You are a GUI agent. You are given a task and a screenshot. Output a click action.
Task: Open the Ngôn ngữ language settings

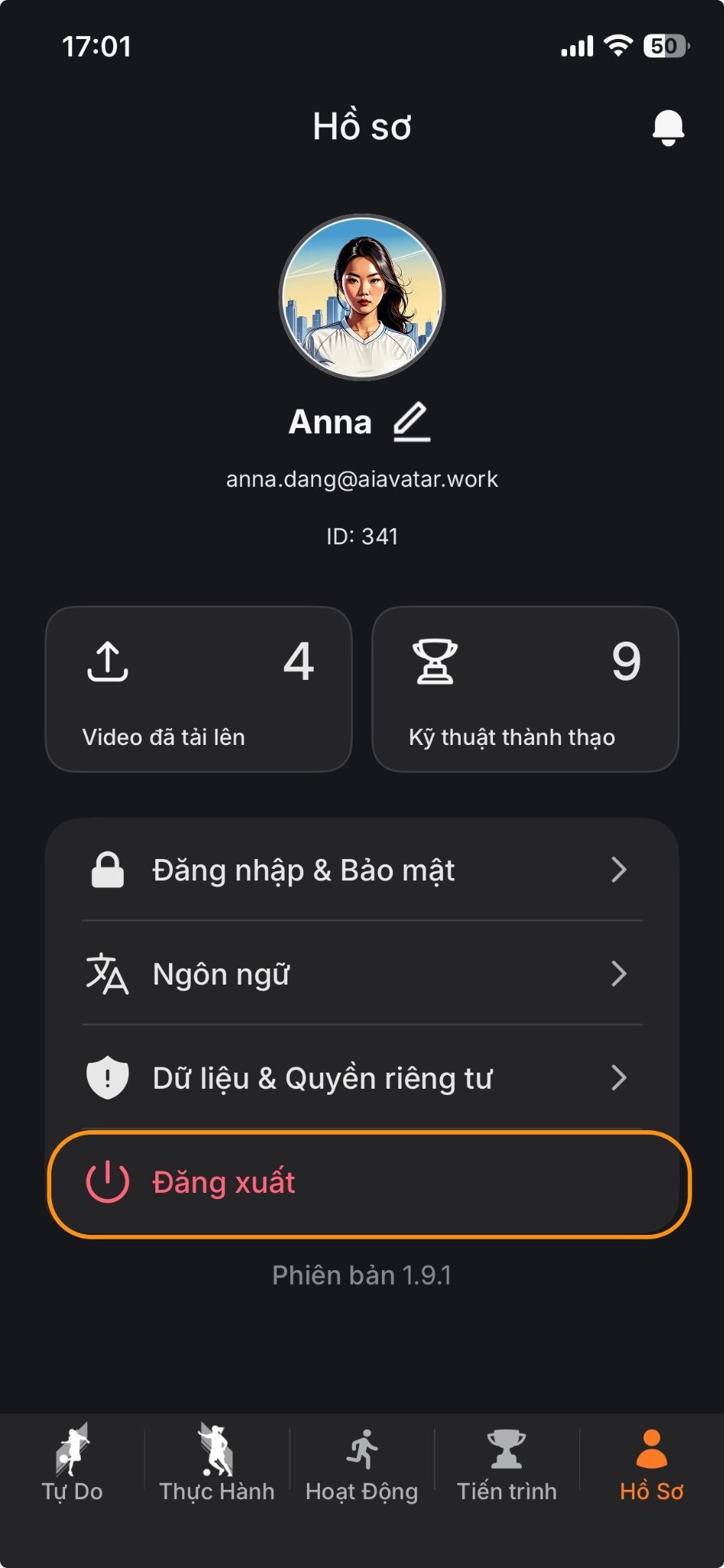[x=362, y=974]
